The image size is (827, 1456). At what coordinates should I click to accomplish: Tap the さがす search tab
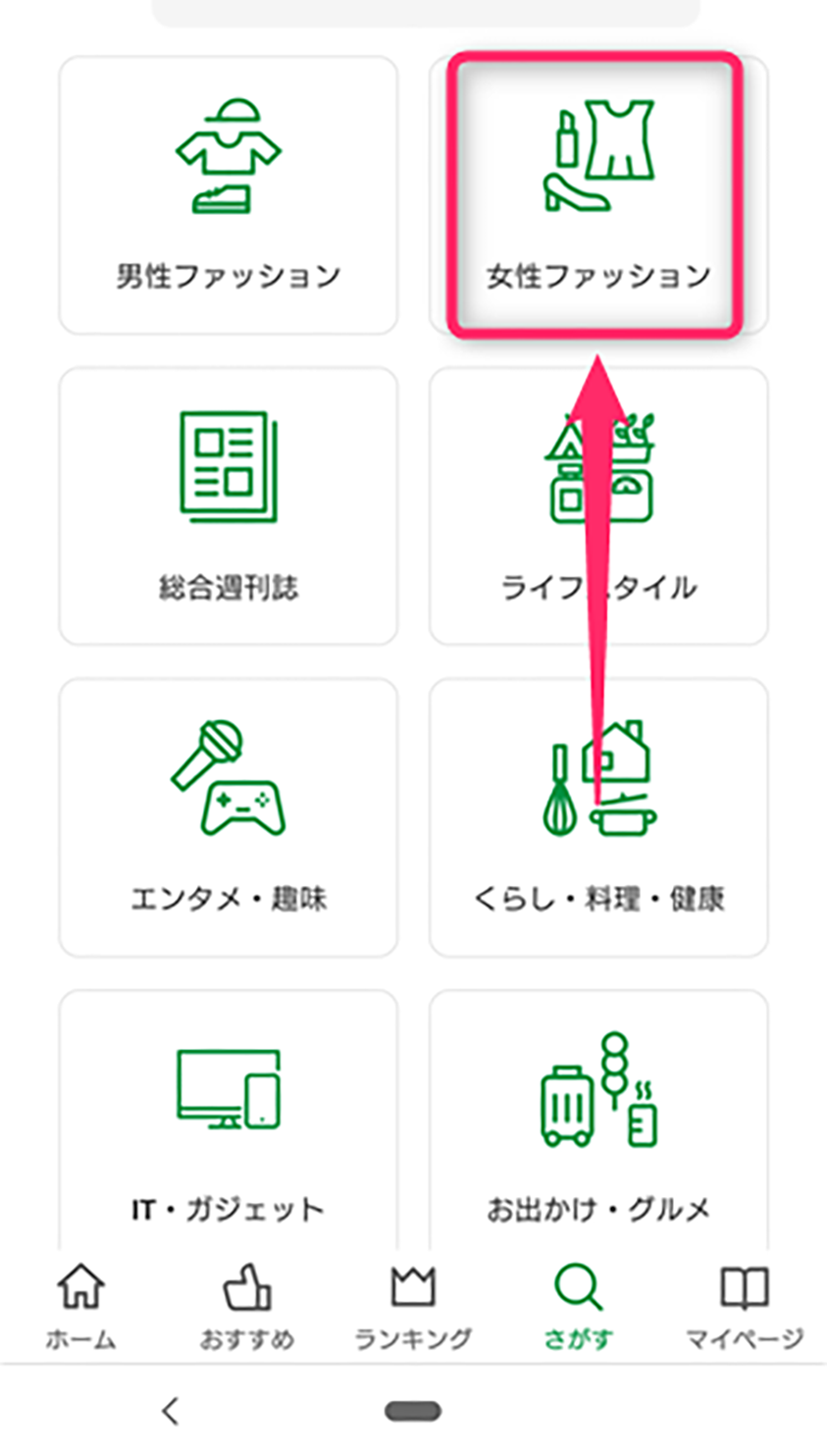579,1307
